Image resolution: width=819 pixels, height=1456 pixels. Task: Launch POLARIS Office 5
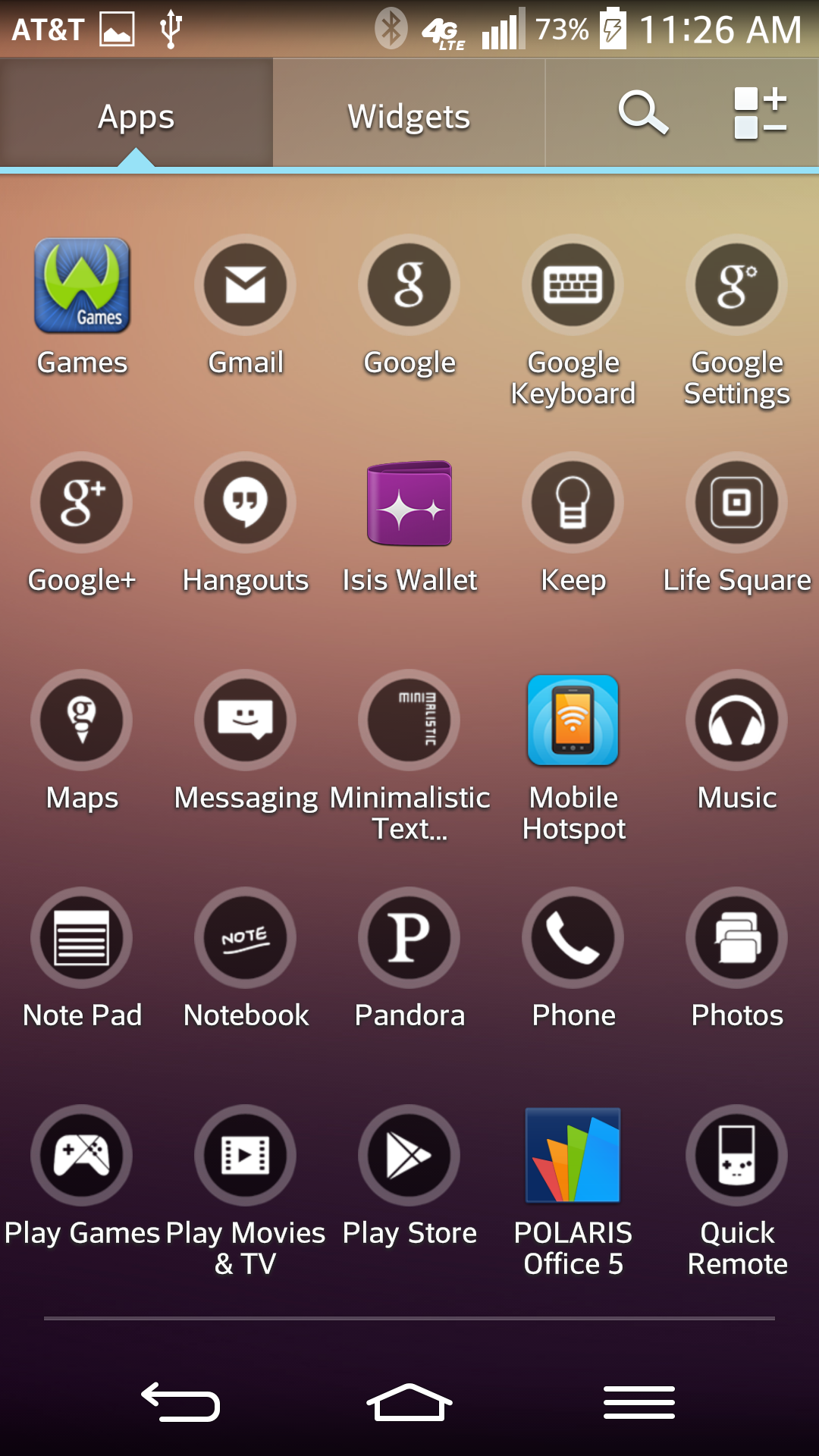573,1155
